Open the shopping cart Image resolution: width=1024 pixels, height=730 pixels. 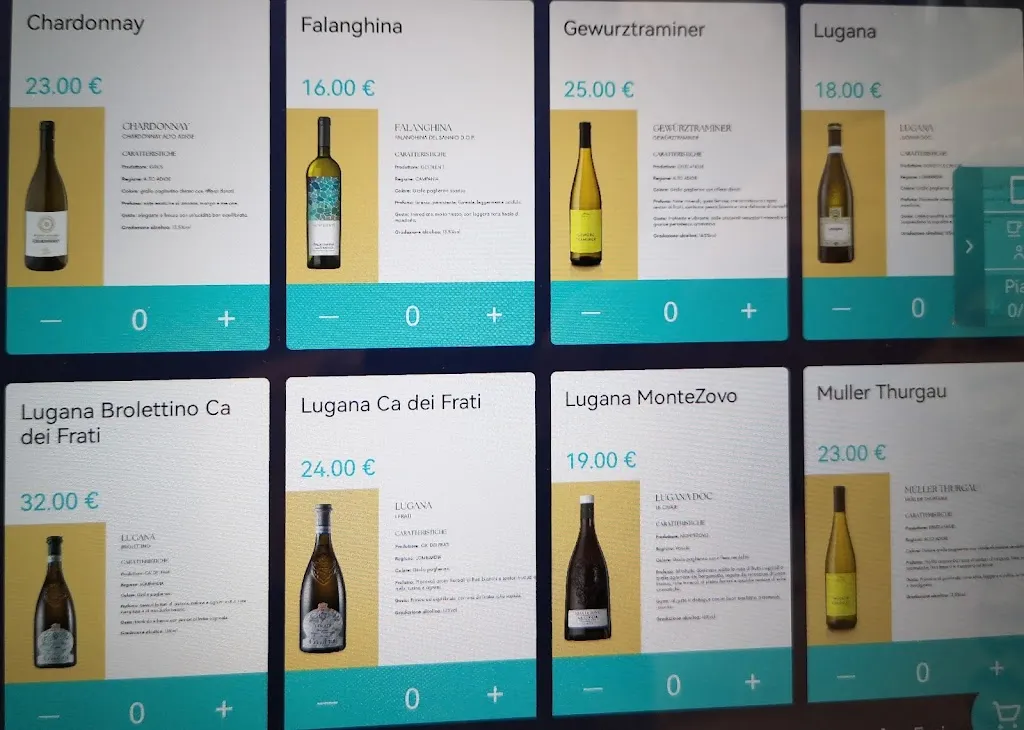pos(1004,714)
